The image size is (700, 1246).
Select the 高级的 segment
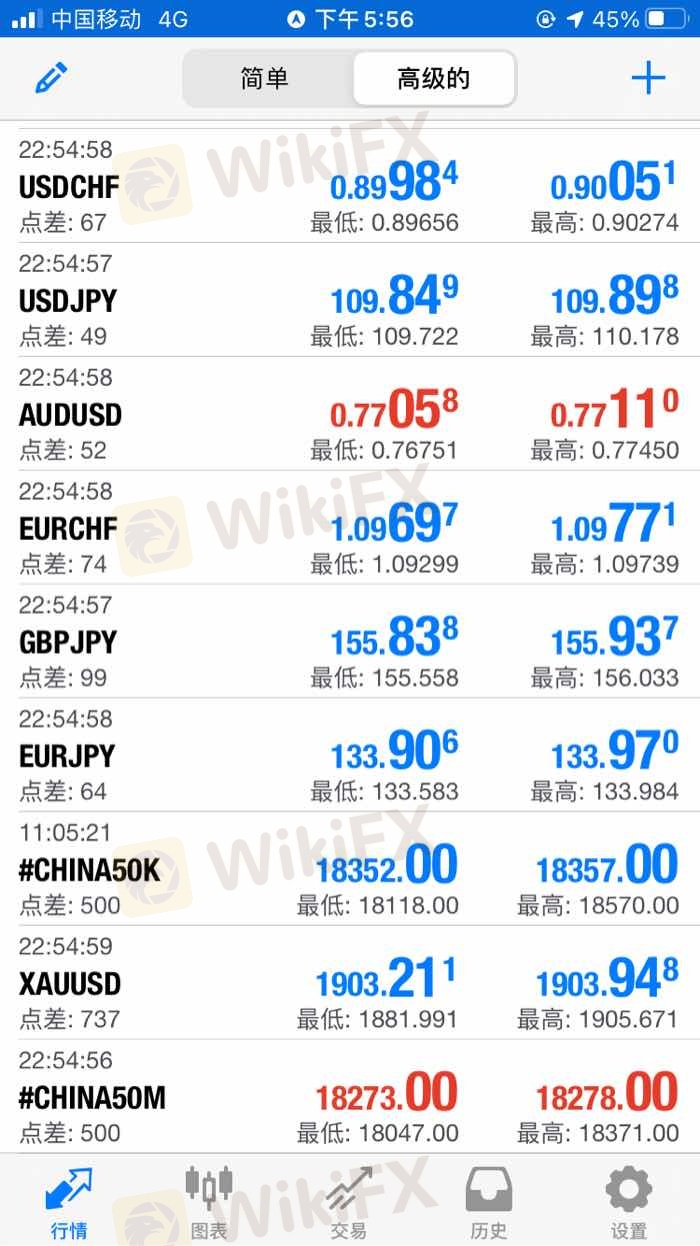[434, 79]
